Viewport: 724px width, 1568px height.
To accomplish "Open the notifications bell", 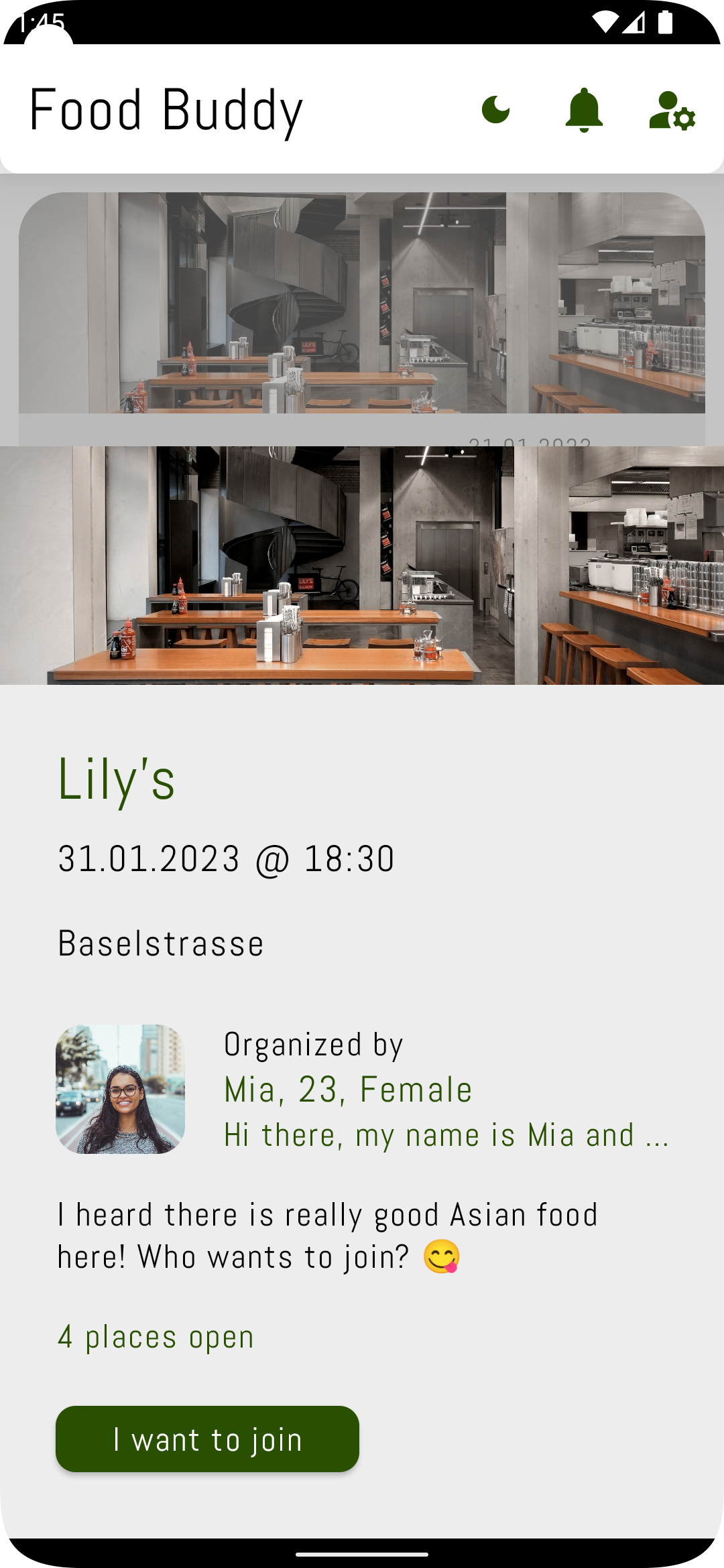I will coord(584,110).
